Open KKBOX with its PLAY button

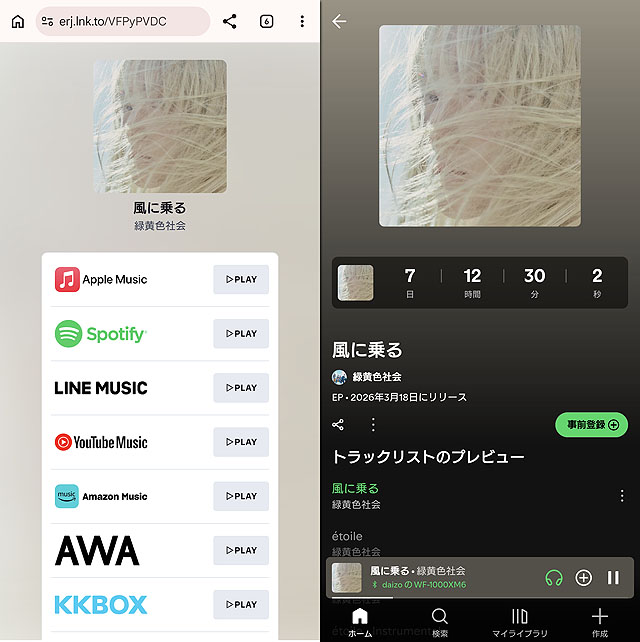[x=241, y=604]
